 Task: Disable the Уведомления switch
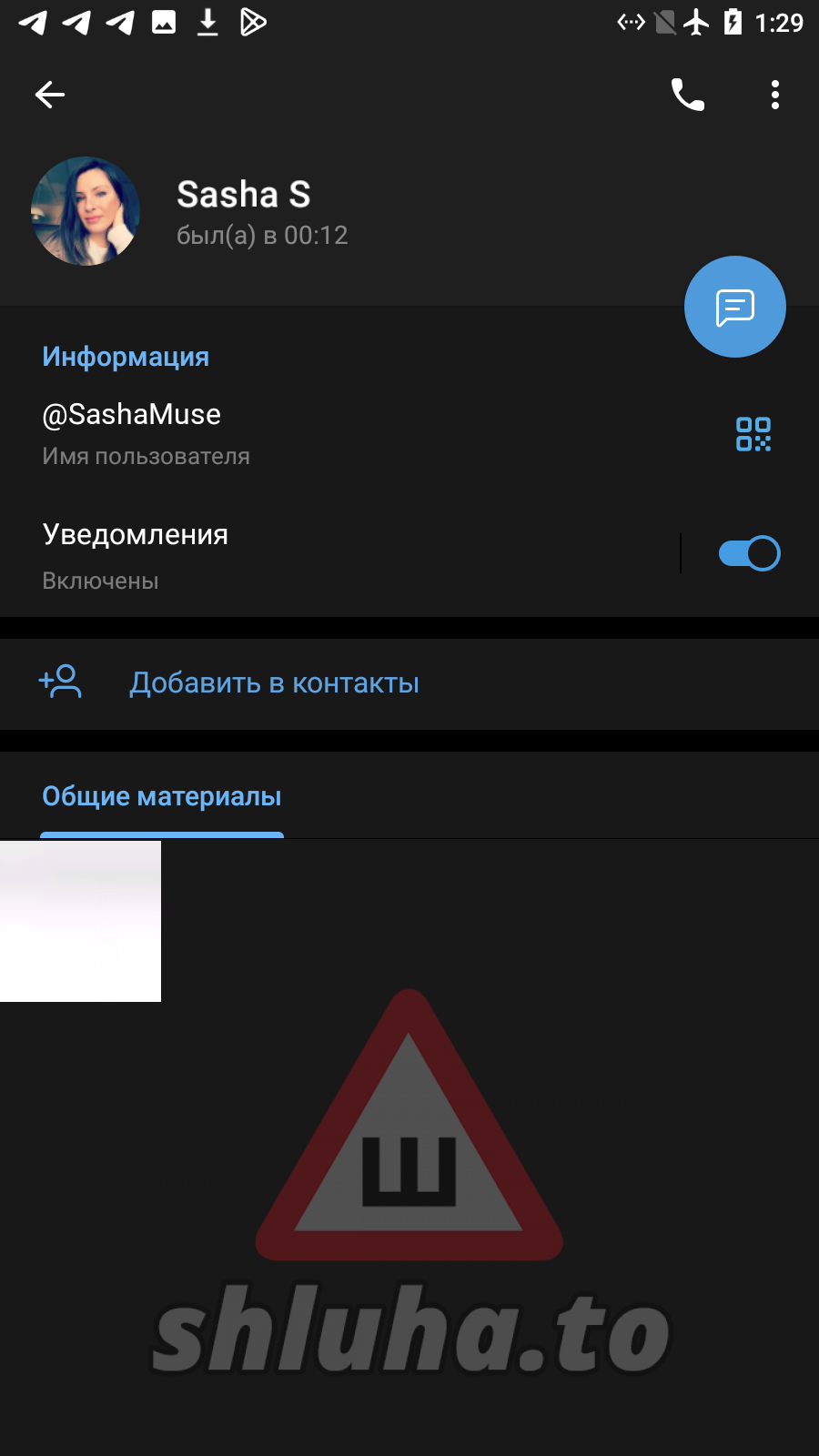(749, 553)
